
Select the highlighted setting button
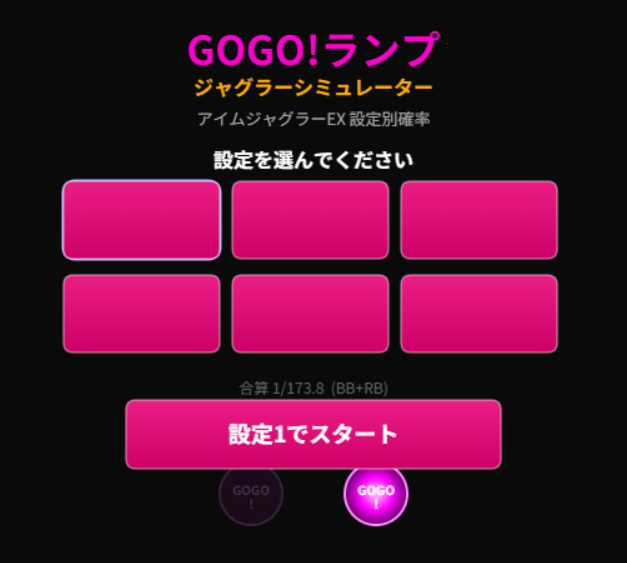pos(141,220)
